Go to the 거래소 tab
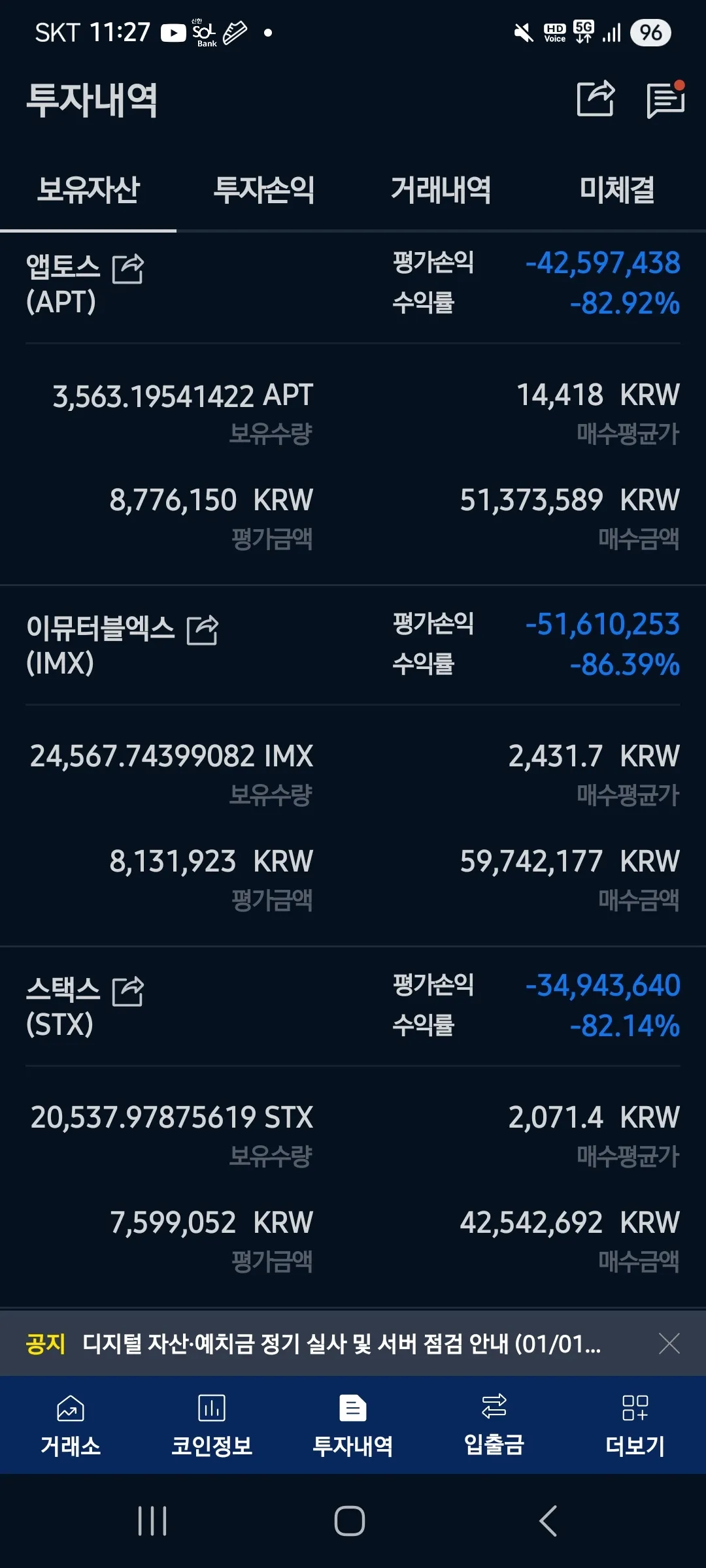706x1568 pixels. pos(71,1426)
